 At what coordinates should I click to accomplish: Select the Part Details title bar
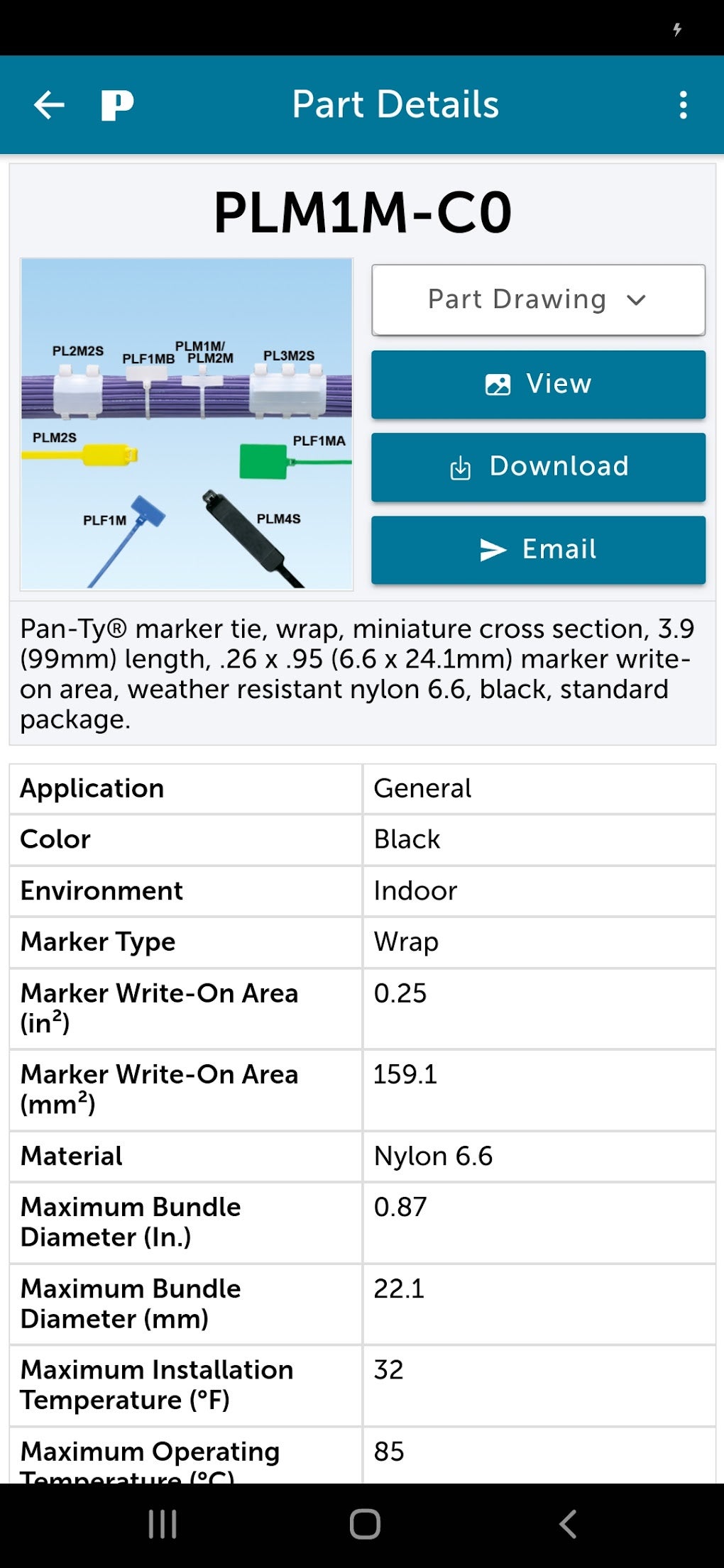tap(395, 104)
